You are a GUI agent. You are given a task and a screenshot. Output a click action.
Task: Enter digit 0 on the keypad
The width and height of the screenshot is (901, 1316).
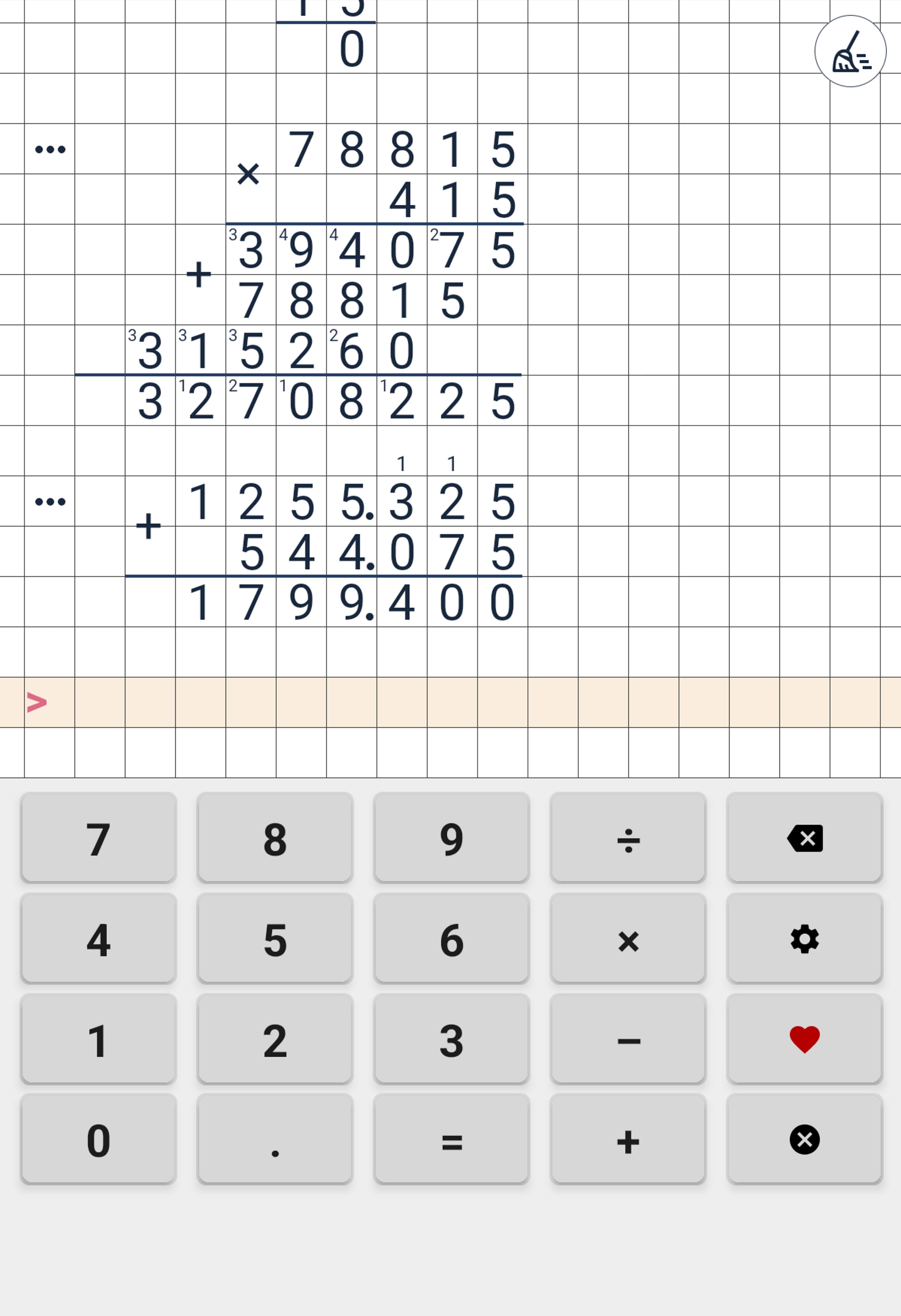click(99, 1140)
